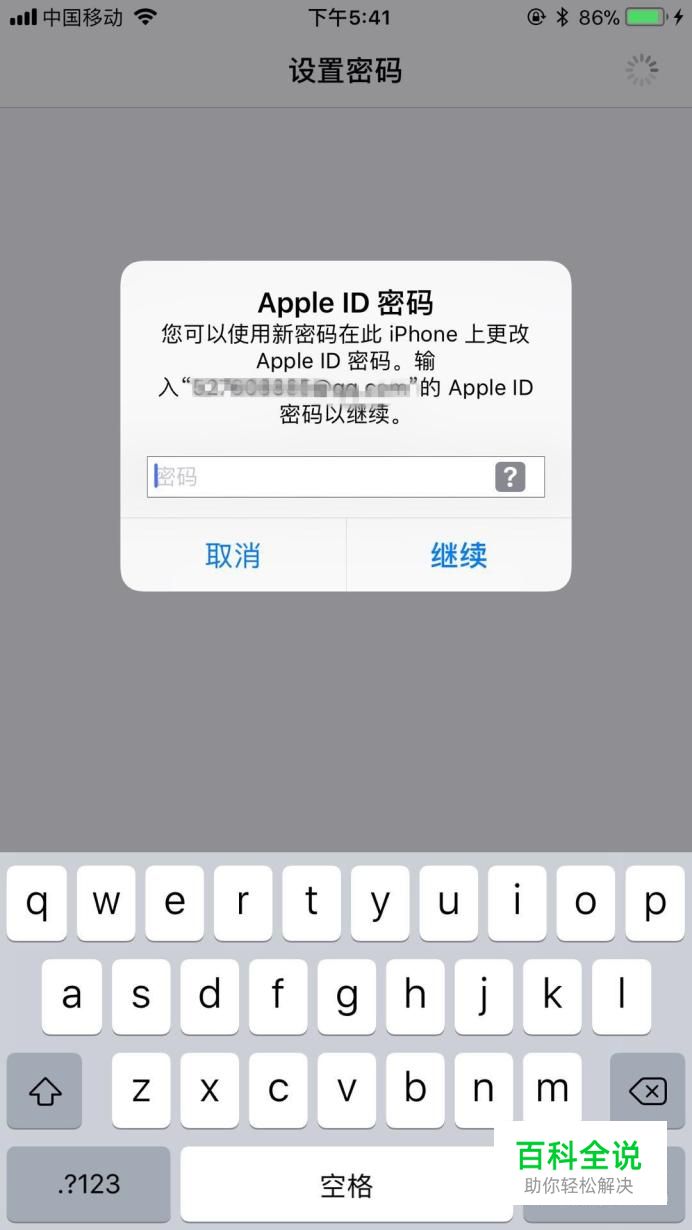The height and width of the screenshot is (1230, 692).
Task: Cancel the Apple ID password dialog
Action: tap(233, 555)
